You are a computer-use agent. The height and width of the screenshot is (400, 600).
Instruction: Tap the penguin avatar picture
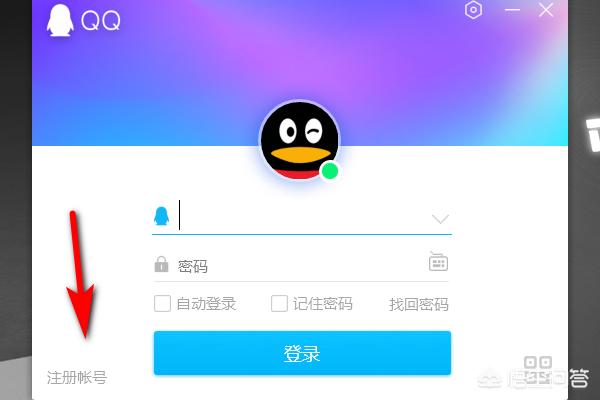coord(299,142)
